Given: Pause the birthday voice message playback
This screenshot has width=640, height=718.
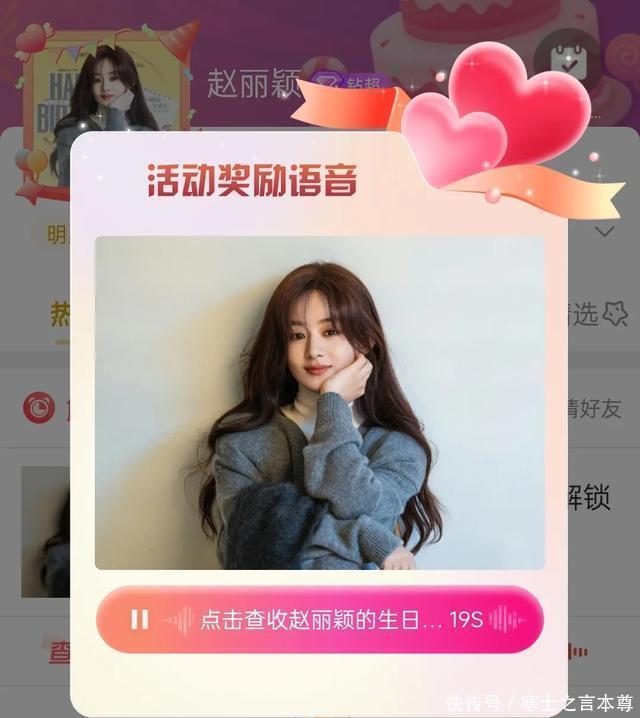Looking at the screenshot, I should coord(139,620).
